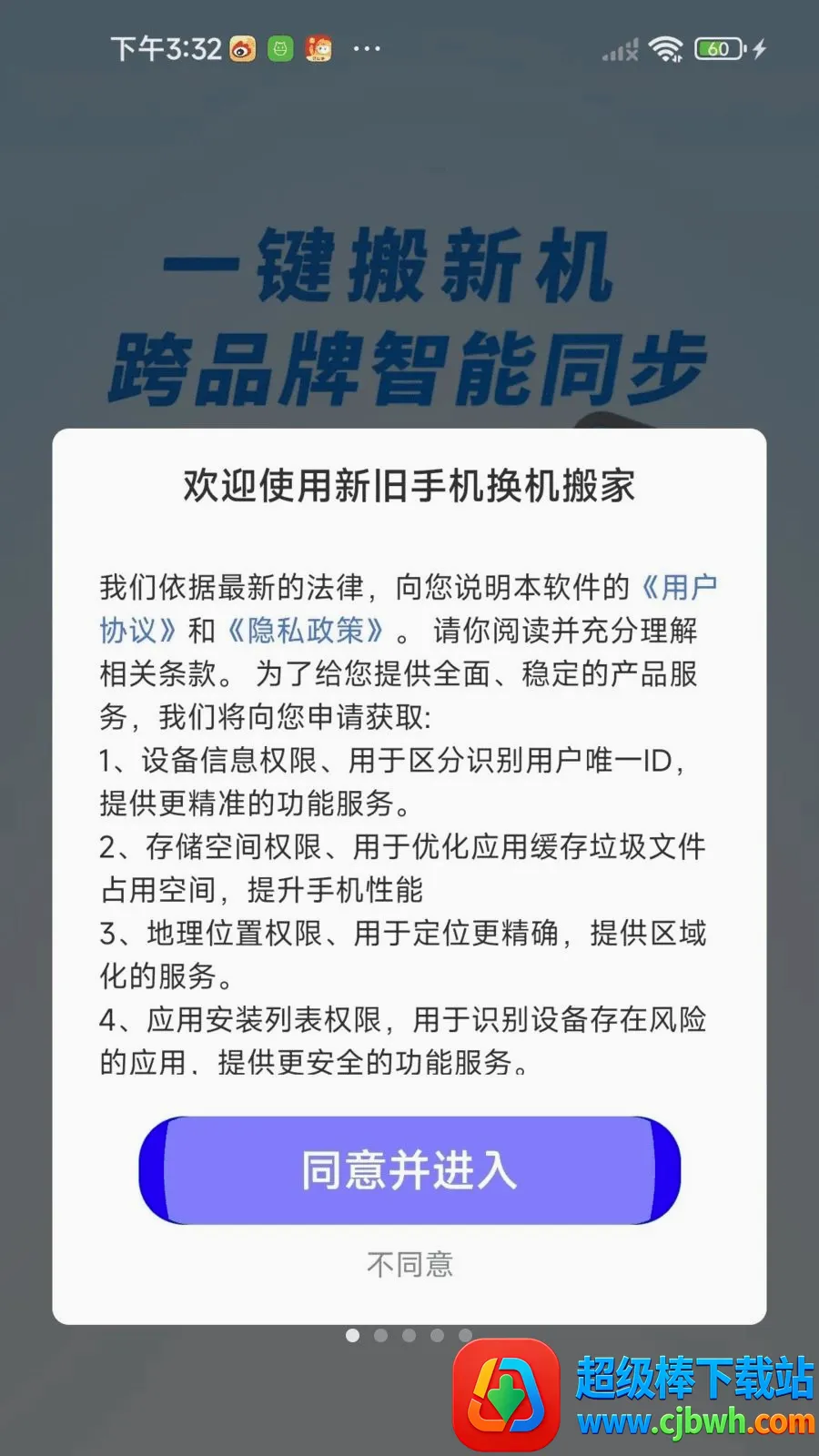
Task: Decline by tapping 不同意
Action: (x=409, y=1264)
